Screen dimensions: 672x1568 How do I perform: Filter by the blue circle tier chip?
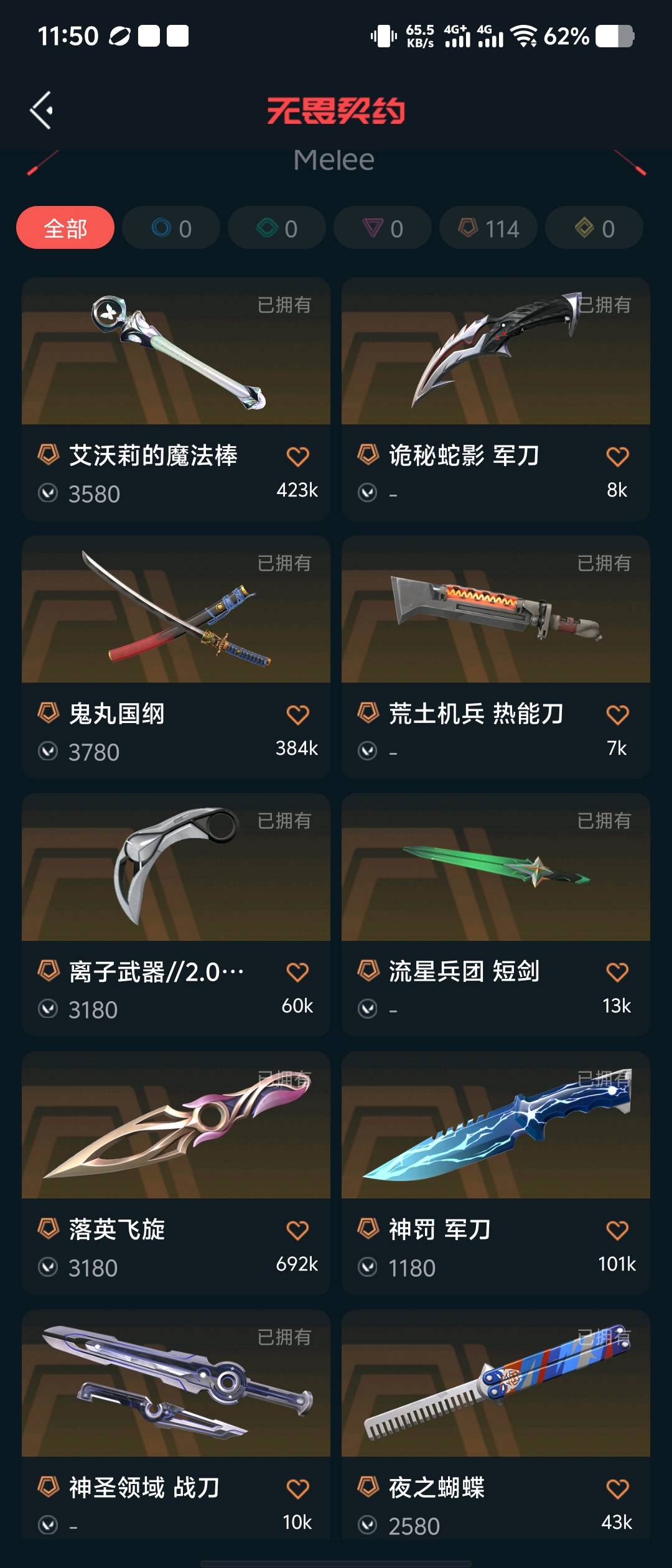[171, 228]
